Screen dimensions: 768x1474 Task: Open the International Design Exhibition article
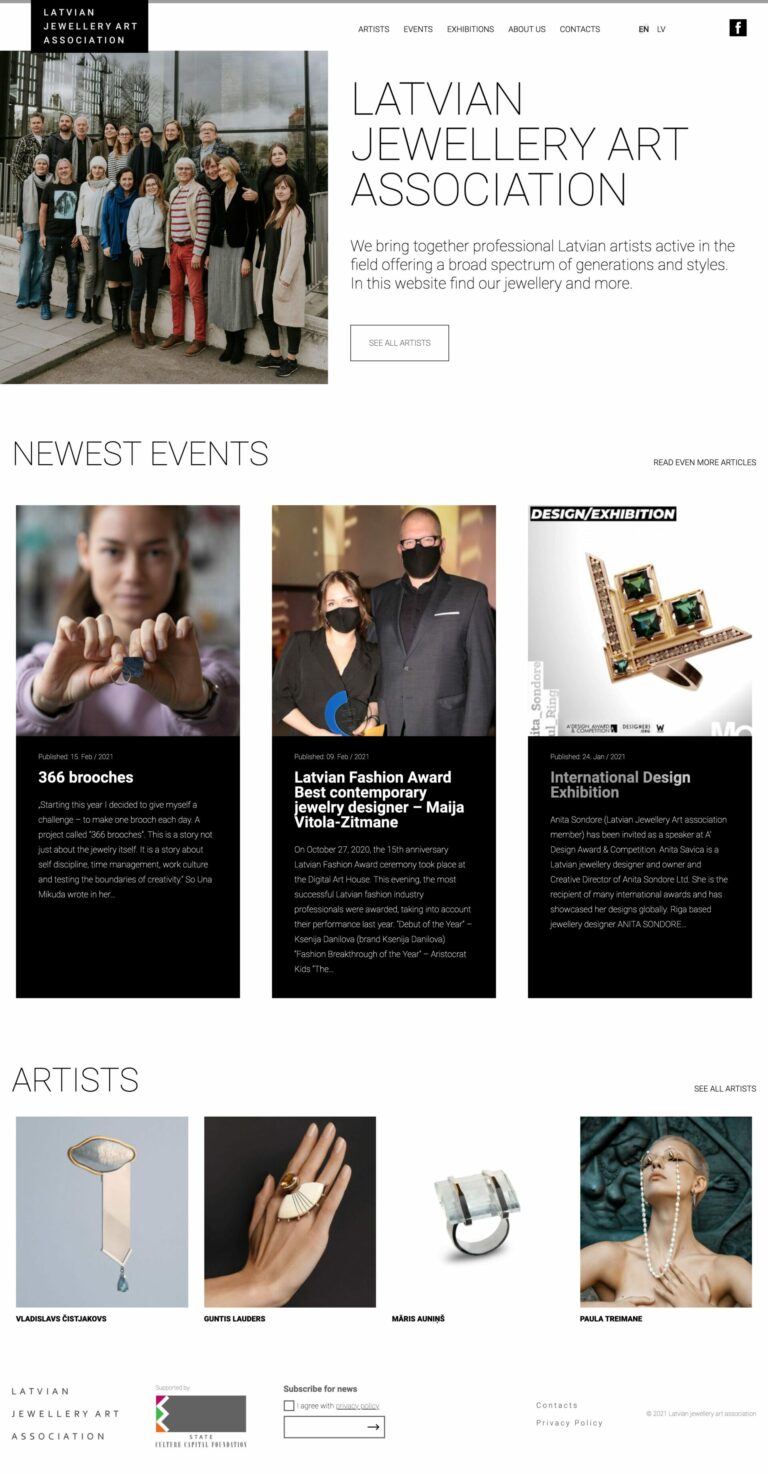[x=620, y=784]
